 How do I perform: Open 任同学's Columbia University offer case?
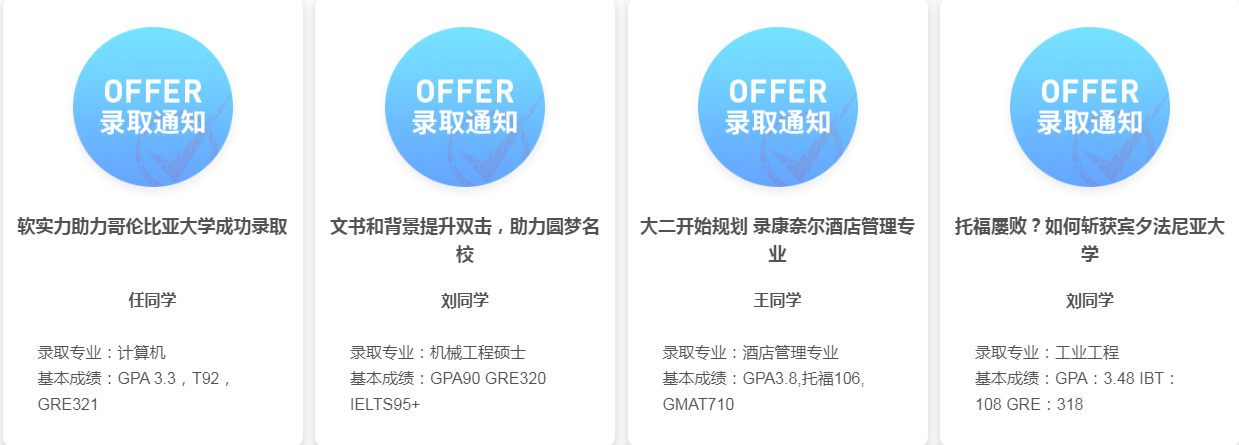153,227
